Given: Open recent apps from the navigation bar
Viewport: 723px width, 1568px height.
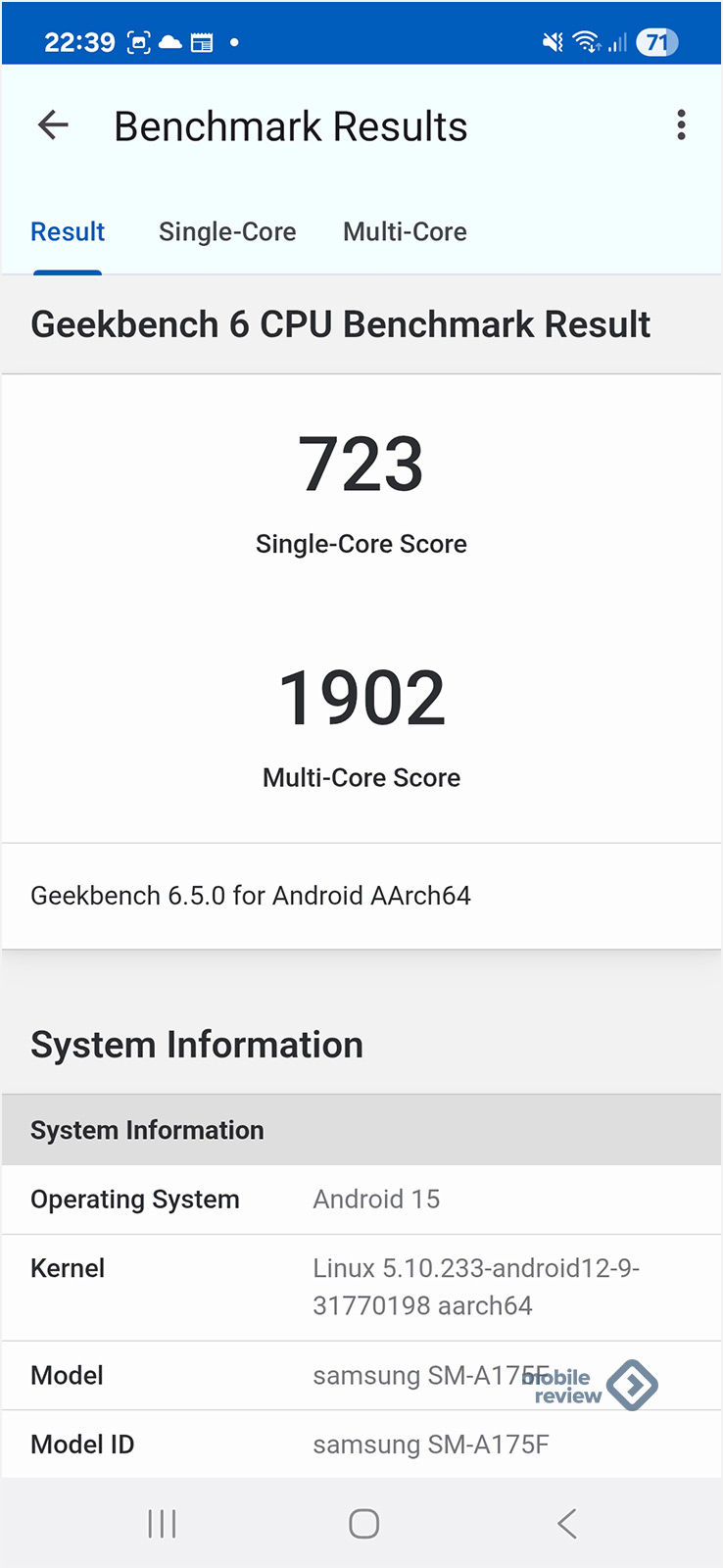Looking at the screenshot, I should point(162,1524).
